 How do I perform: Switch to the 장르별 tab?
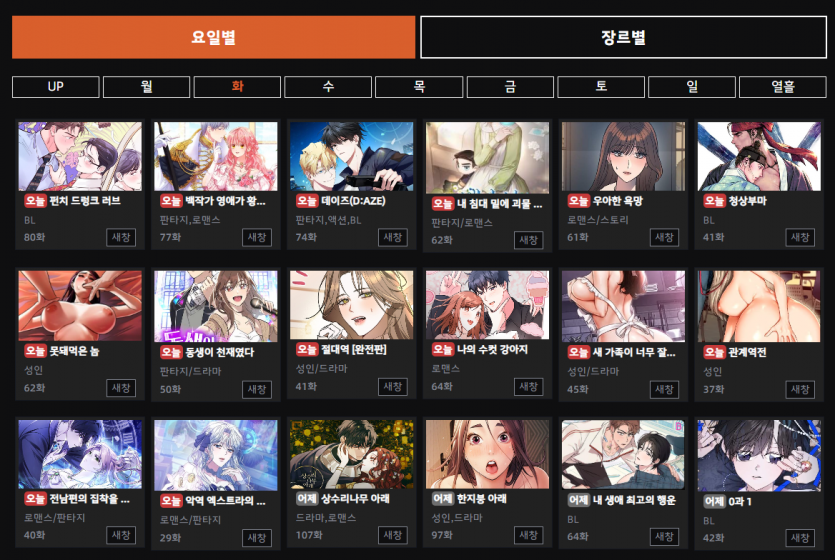(623, 37)
